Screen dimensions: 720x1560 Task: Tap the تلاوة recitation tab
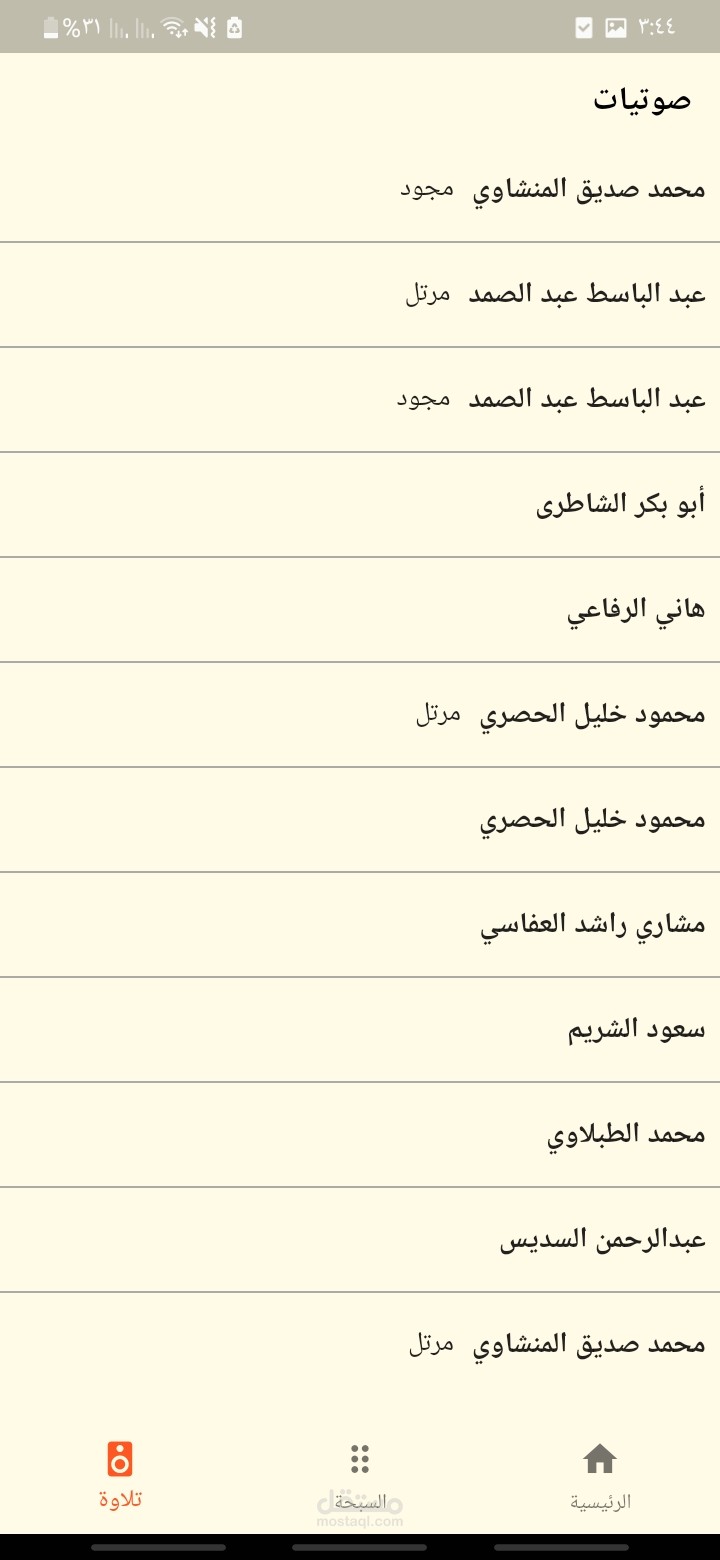[120, 1476]
